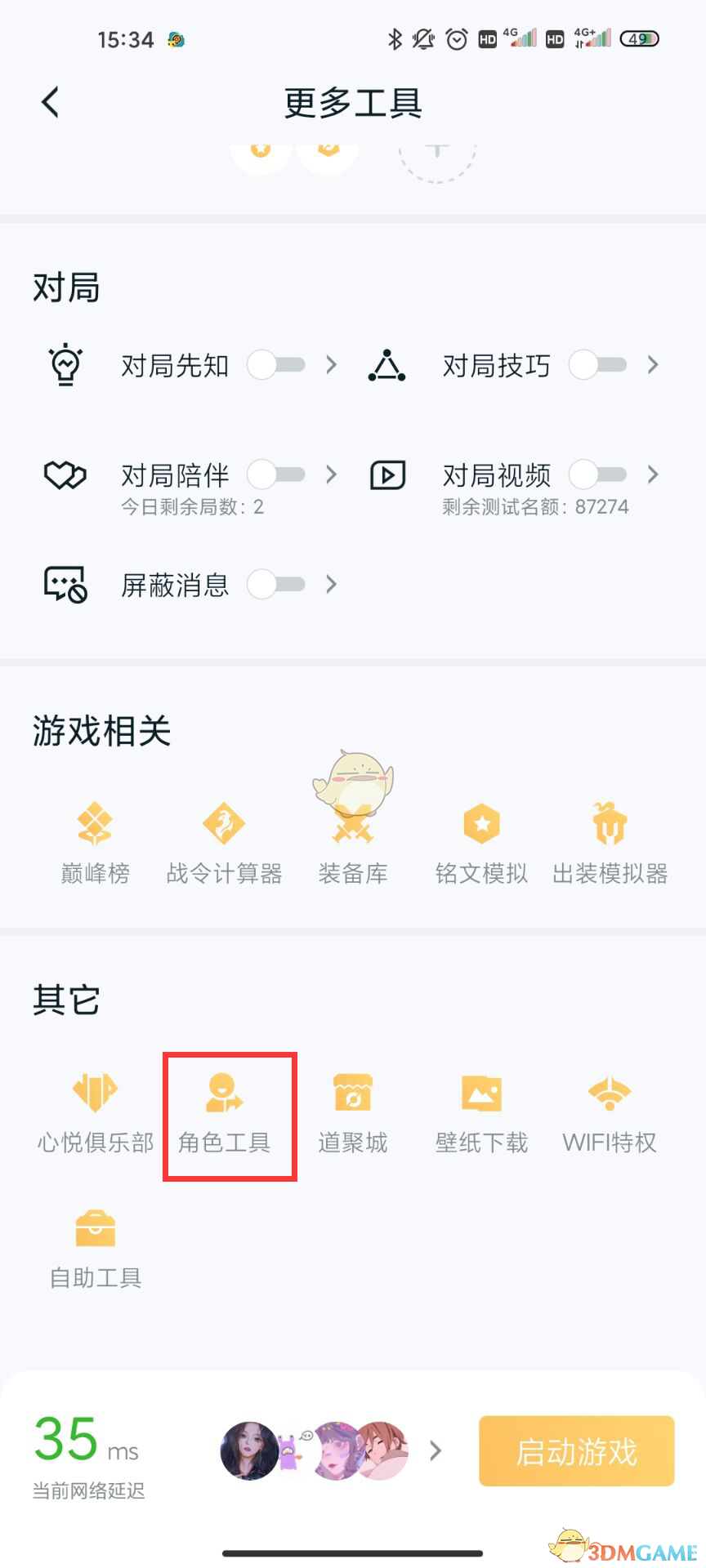Viewport: 706px width, 1568px height.
Task: Enable the 屏蔽消息 switch
Action: point(276,585)
